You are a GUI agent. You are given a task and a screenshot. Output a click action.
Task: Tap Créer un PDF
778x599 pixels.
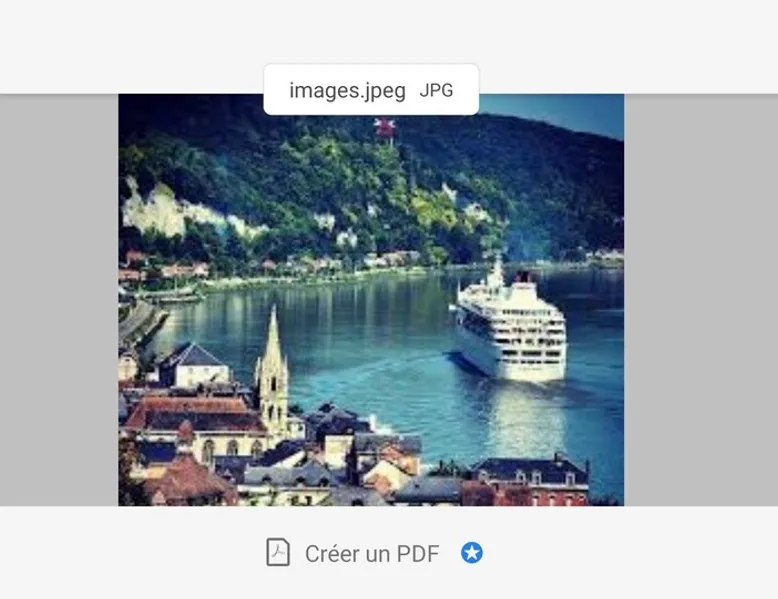(x=371, y=554)
